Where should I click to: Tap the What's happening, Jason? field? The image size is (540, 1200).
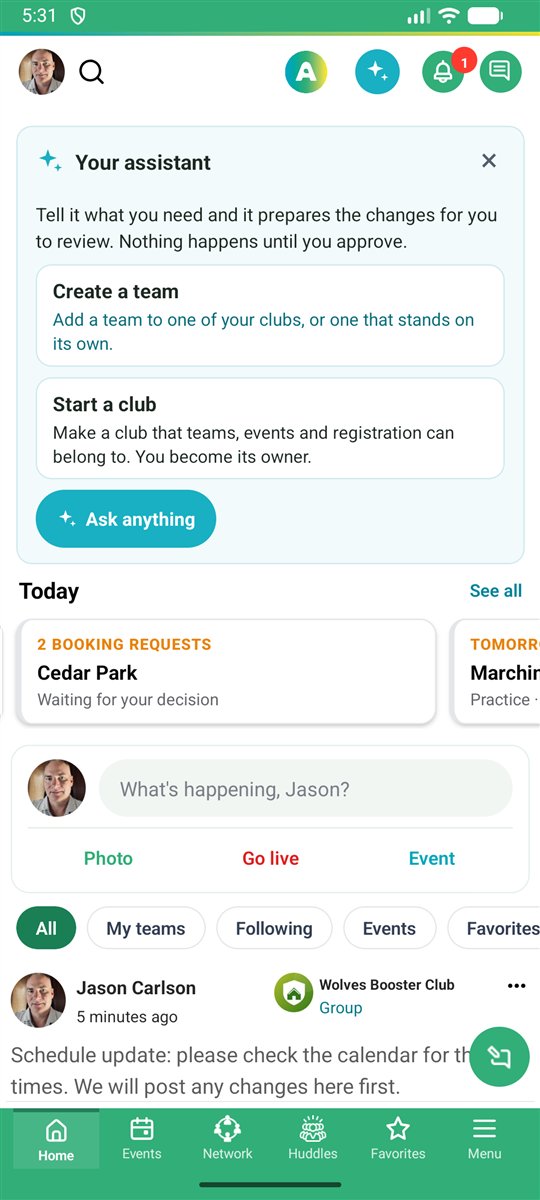pyautogui.click(x=306, y=789)
